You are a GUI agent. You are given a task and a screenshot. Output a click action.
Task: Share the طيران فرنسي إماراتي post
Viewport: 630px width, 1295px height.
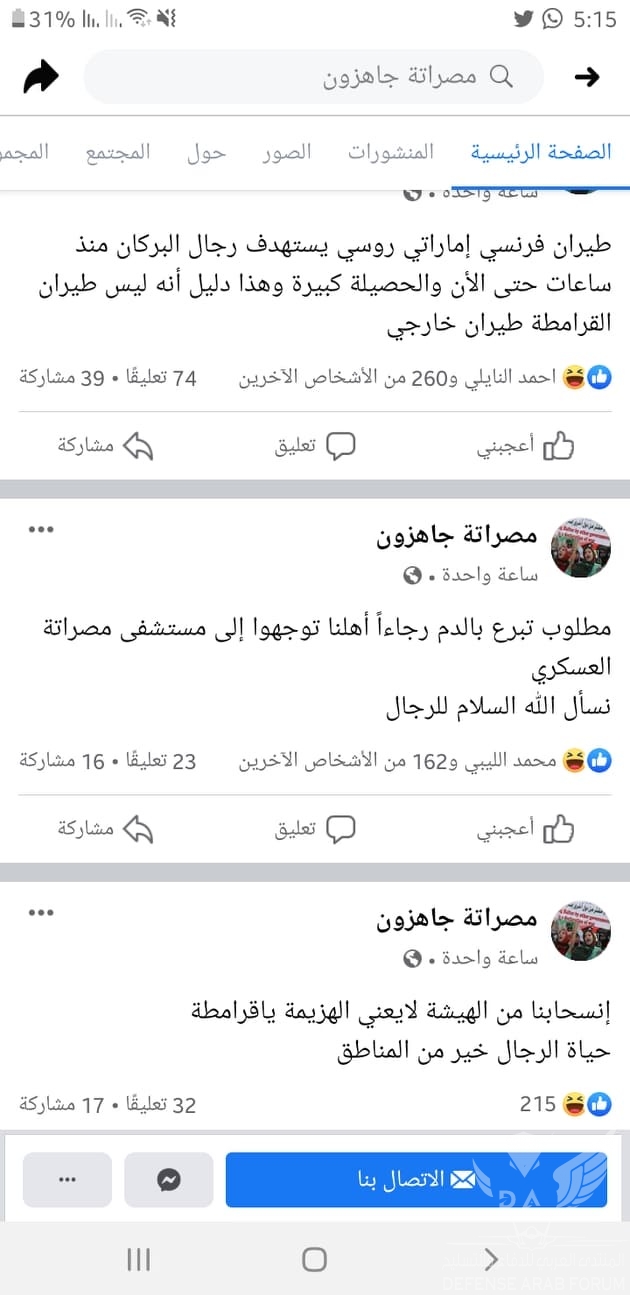point(104,446)
